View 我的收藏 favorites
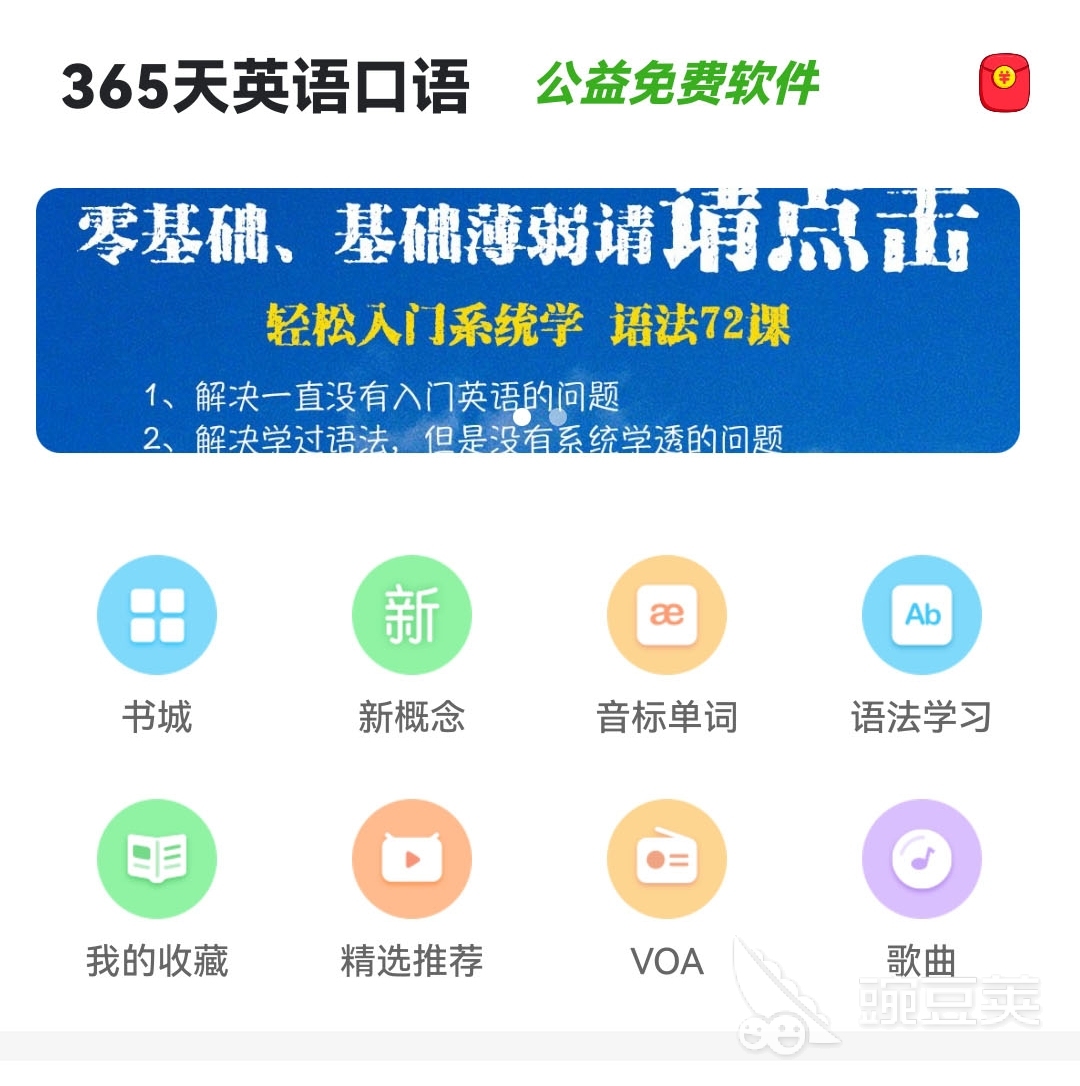This screenshot has height=1086, width=1080. (156, 860)
